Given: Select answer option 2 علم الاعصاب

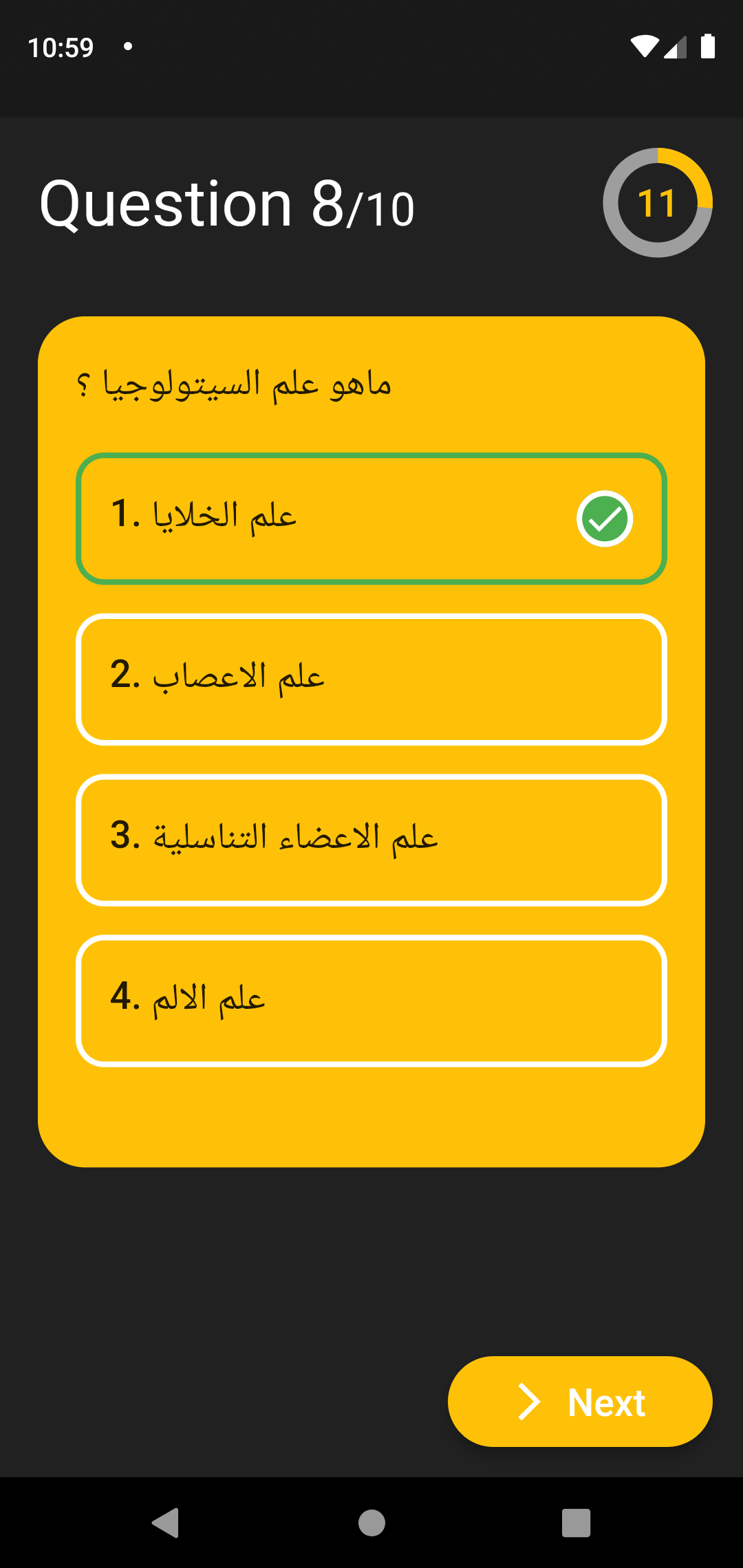Looking at the screenshot, I should point(371,679).
